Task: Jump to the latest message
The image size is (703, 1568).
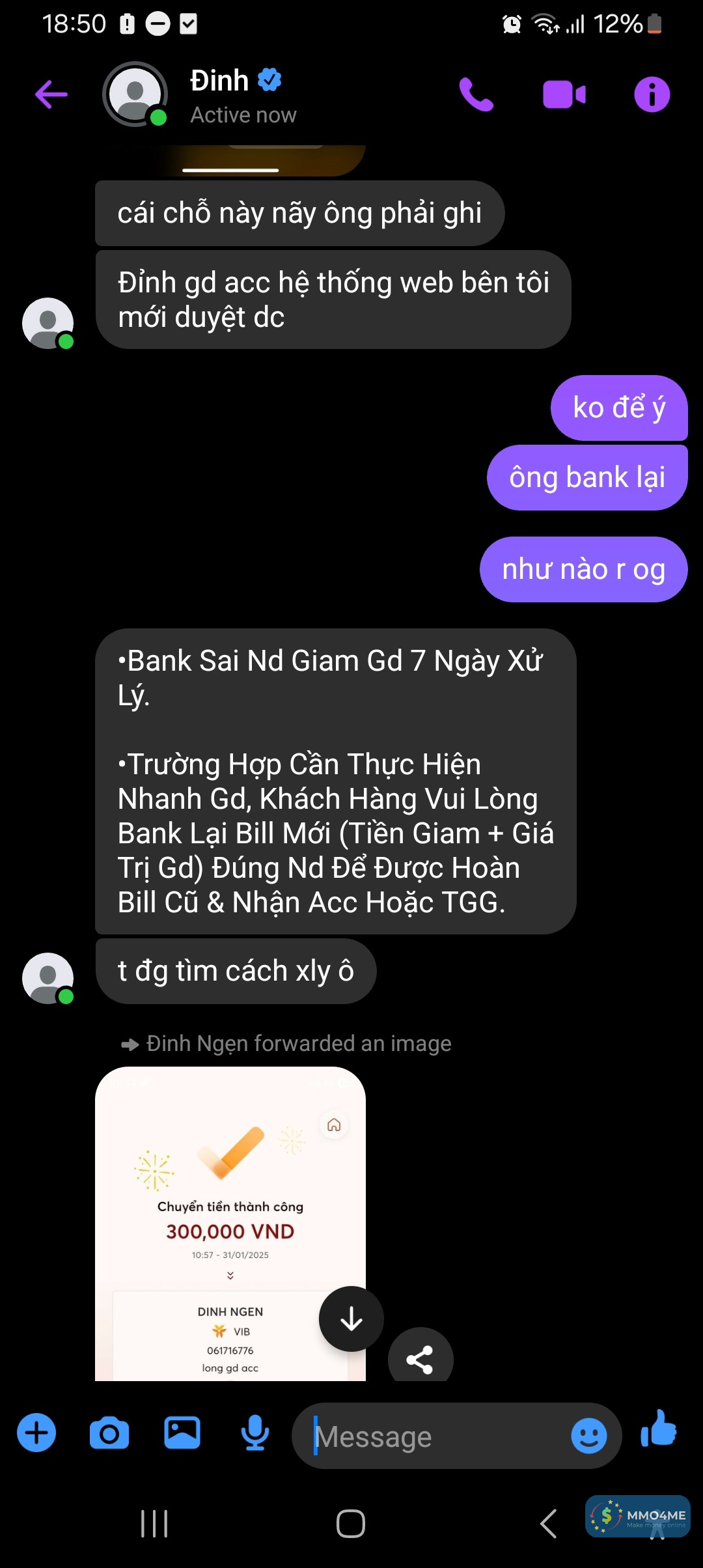Action: click(351, 1319)
